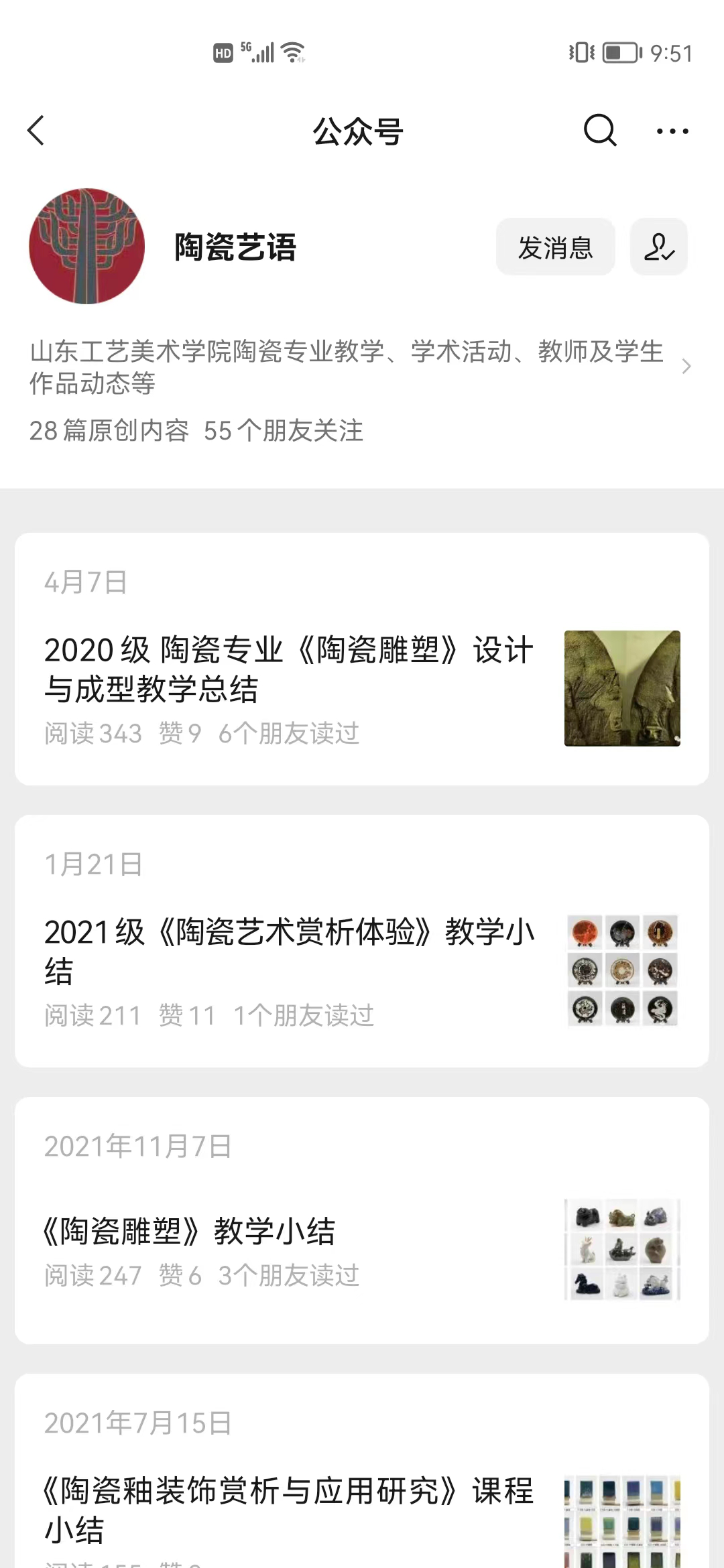724x1568 pixels.
Task: Open the 陶瓷艺语 profile avatar
Action: (x=87, y=246)
